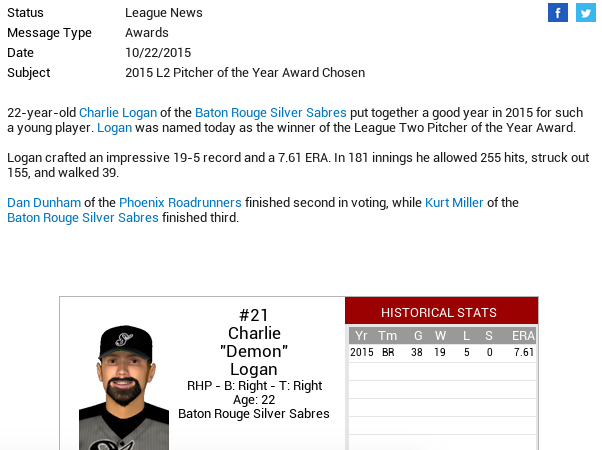Share this news on Facebook
The height and width of the screenshot is (450, 602).
[x=558, y=13]
